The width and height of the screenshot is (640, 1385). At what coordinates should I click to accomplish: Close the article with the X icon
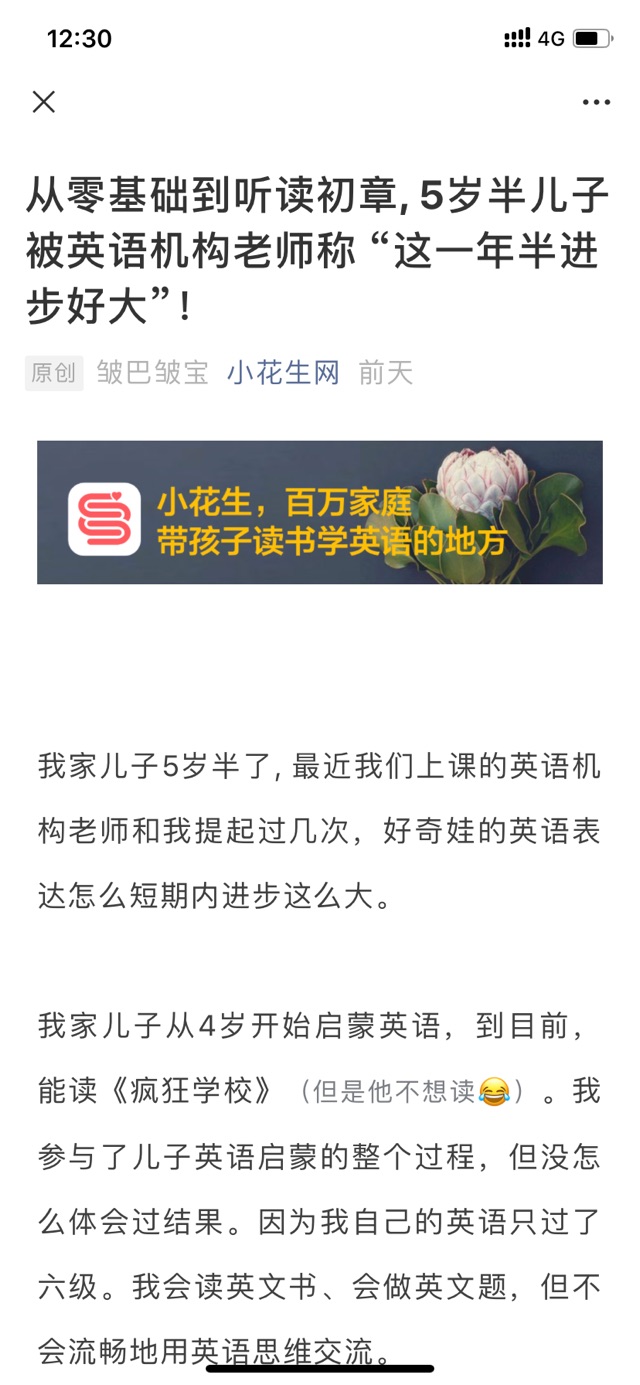(x=44, y=101)
